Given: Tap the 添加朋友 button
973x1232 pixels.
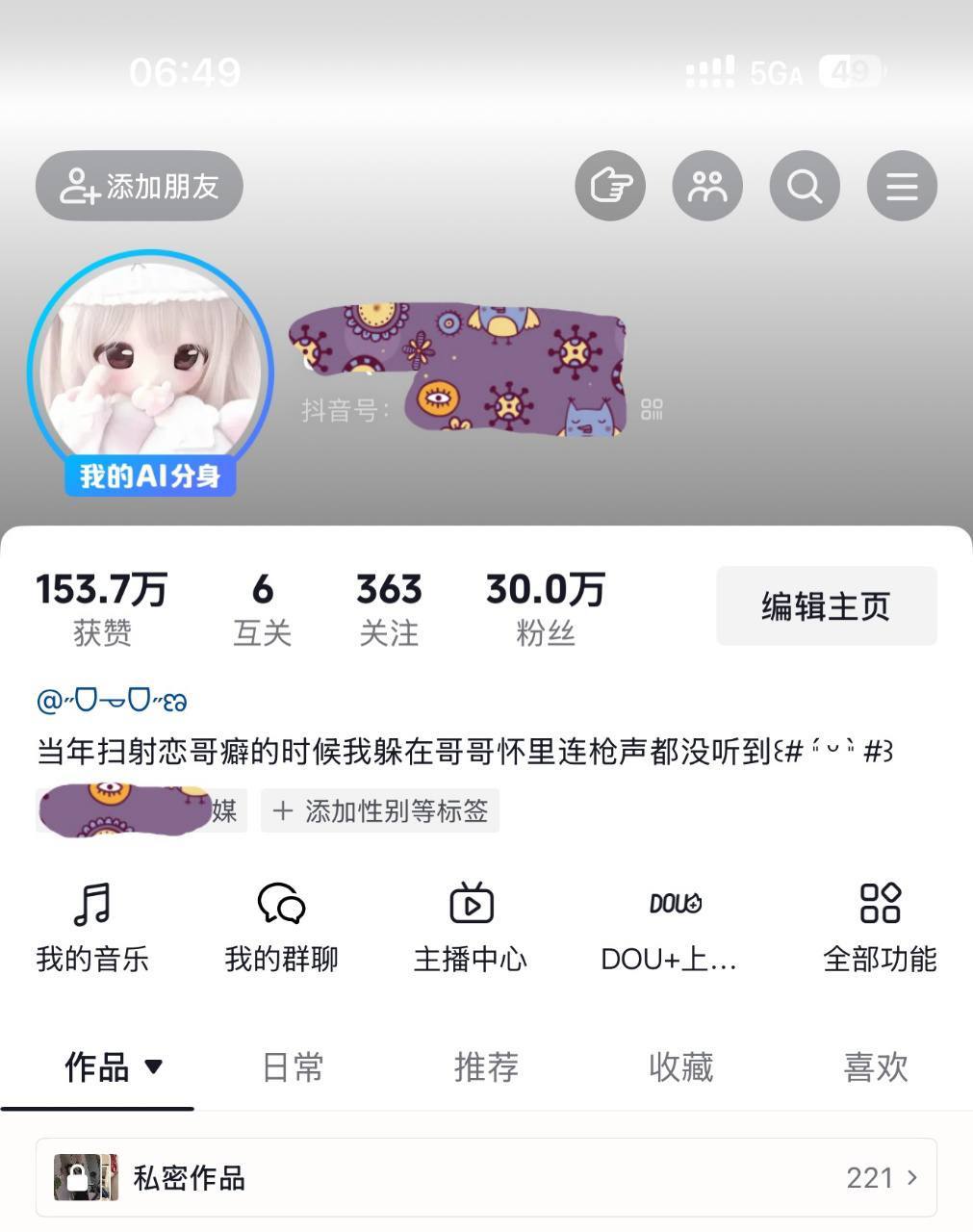Looking at the screenshot, I should click(x=140, y=186).
